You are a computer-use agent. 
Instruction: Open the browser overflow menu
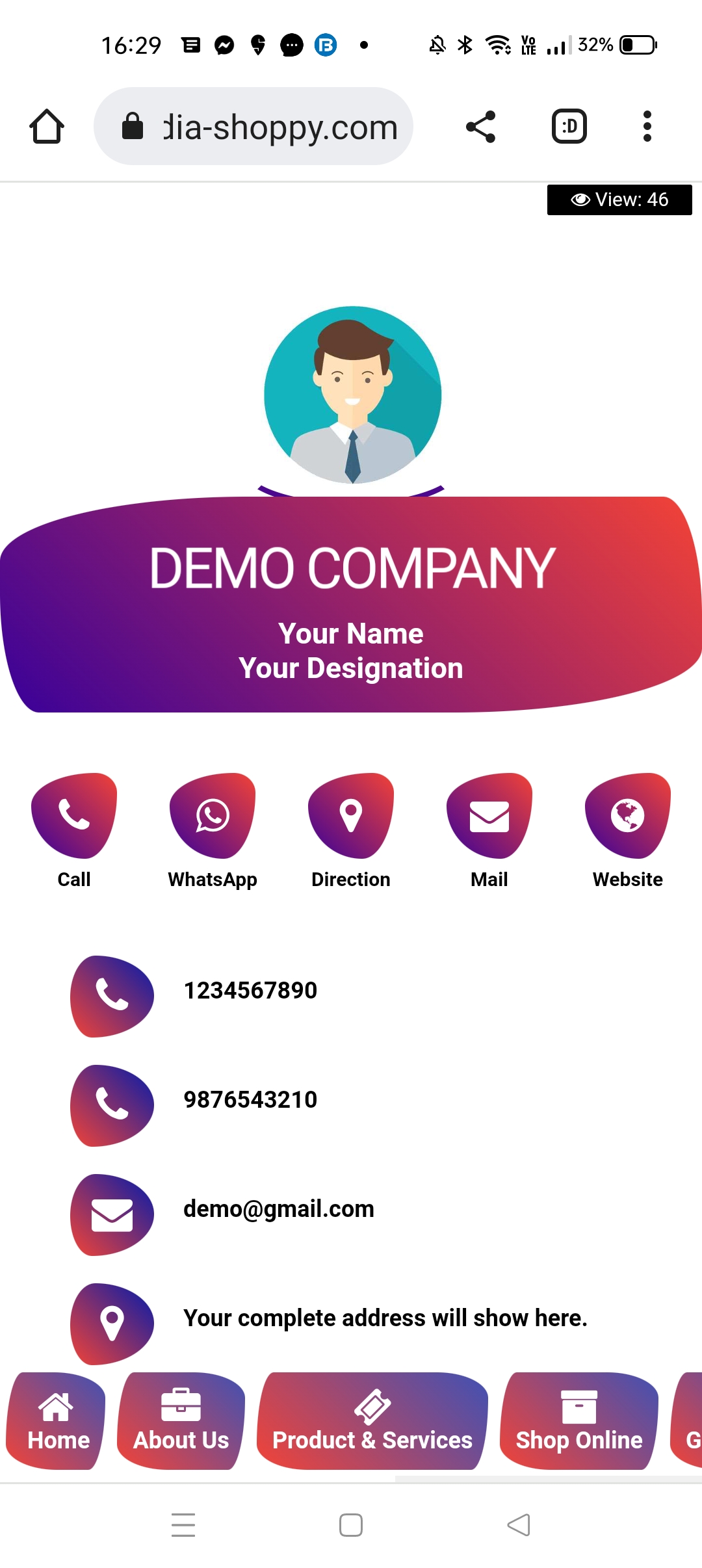tap(647, 126)
